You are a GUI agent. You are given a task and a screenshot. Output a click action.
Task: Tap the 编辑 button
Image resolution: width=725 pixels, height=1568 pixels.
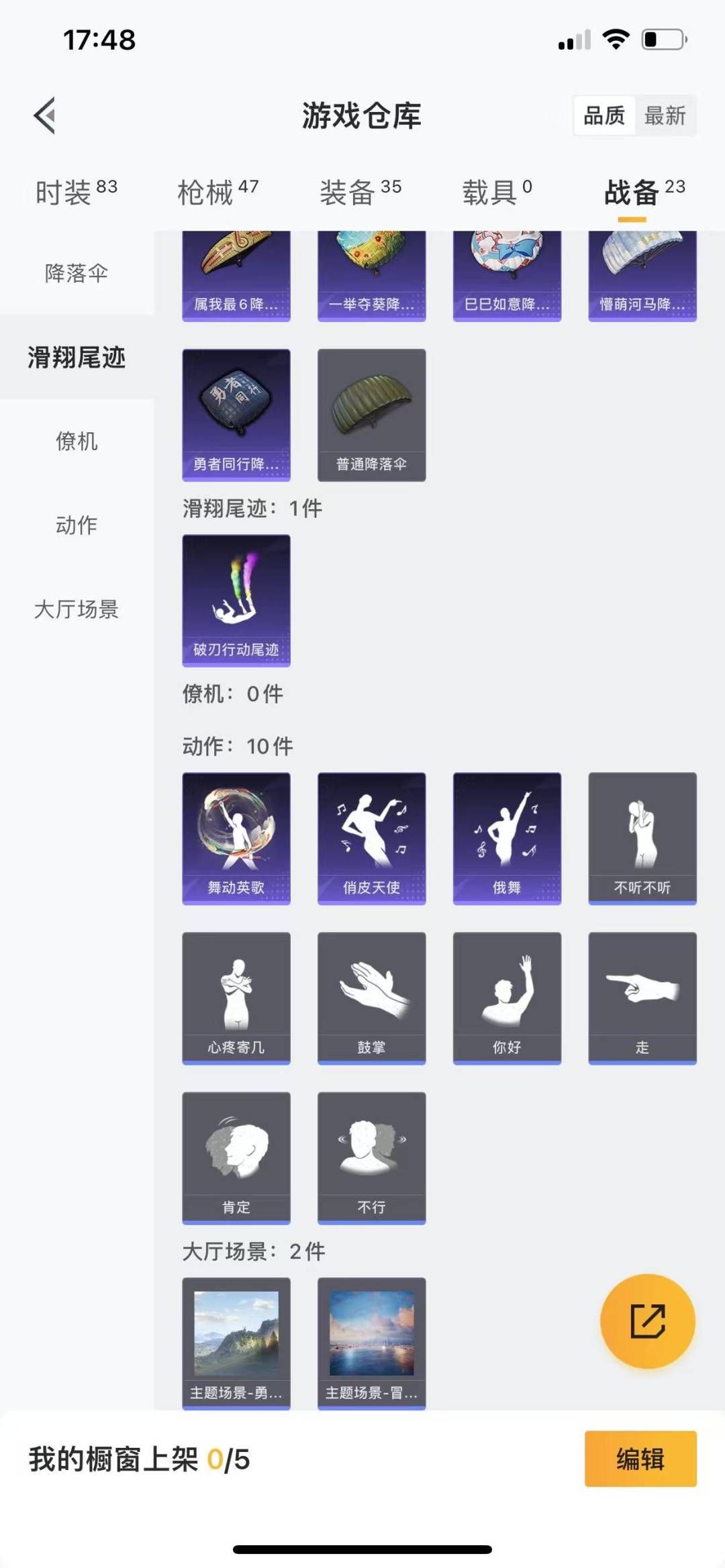[640, 1459]
